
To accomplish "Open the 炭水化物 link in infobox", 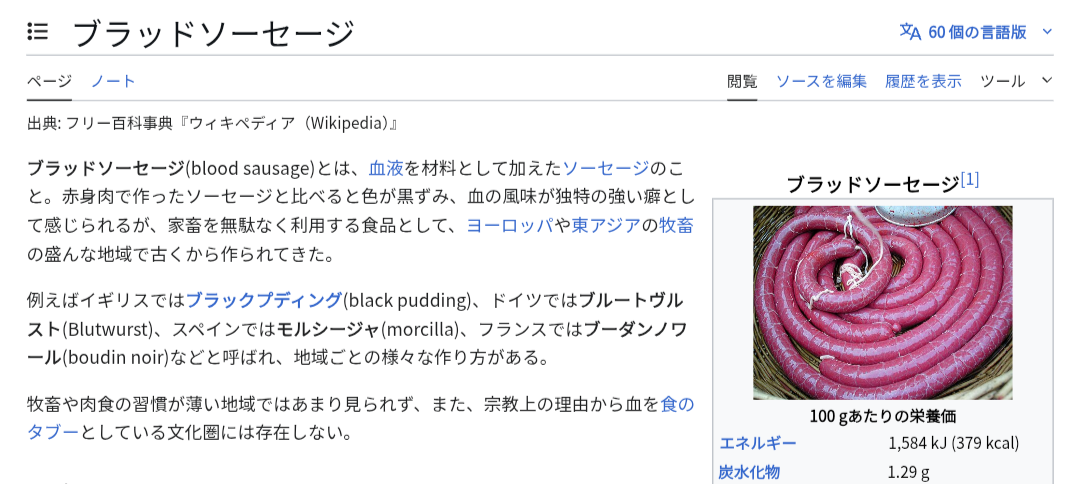I will click(x=749, y=472).
